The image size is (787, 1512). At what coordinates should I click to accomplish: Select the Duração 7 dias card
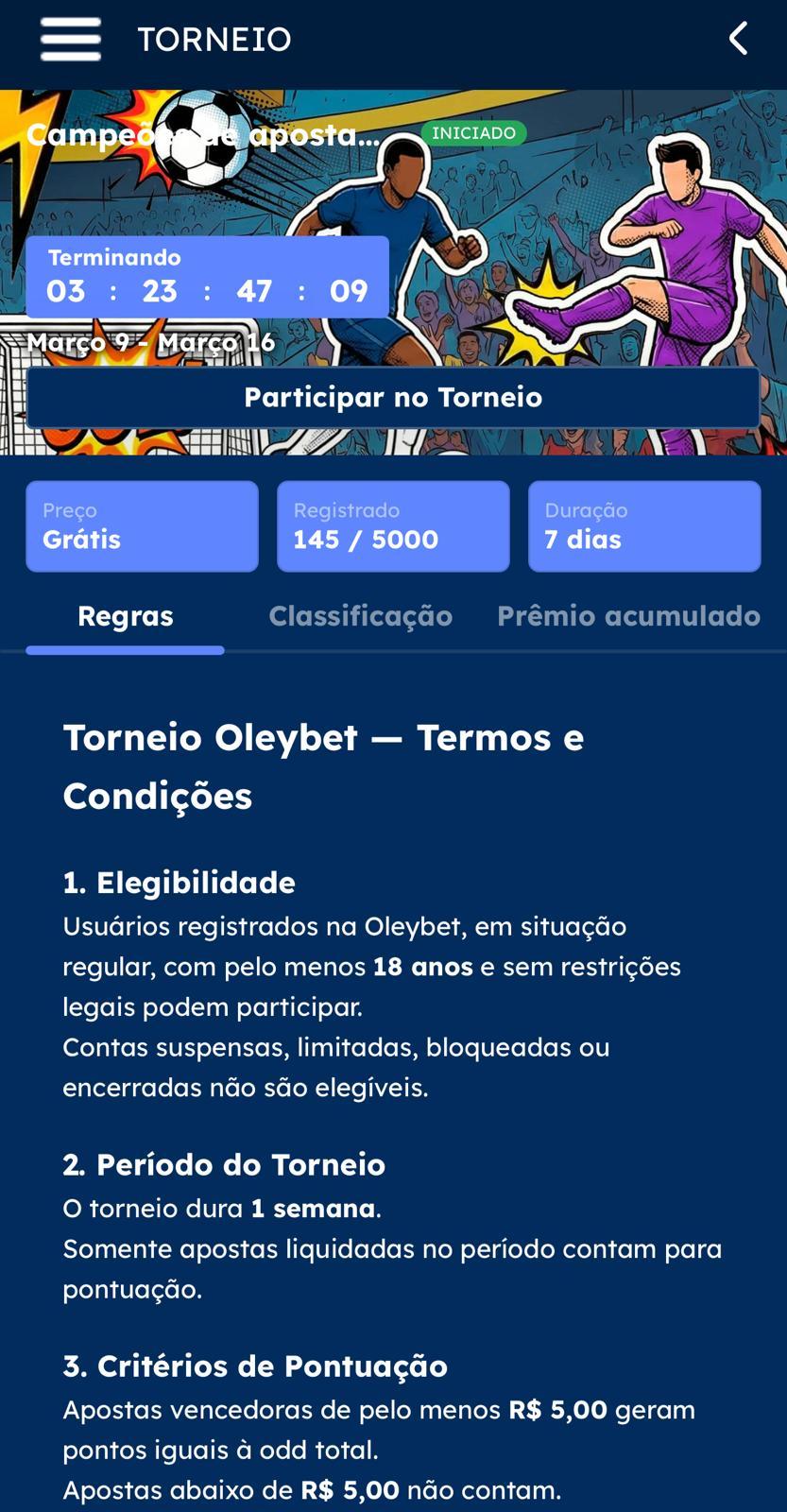tap(644, 526)
